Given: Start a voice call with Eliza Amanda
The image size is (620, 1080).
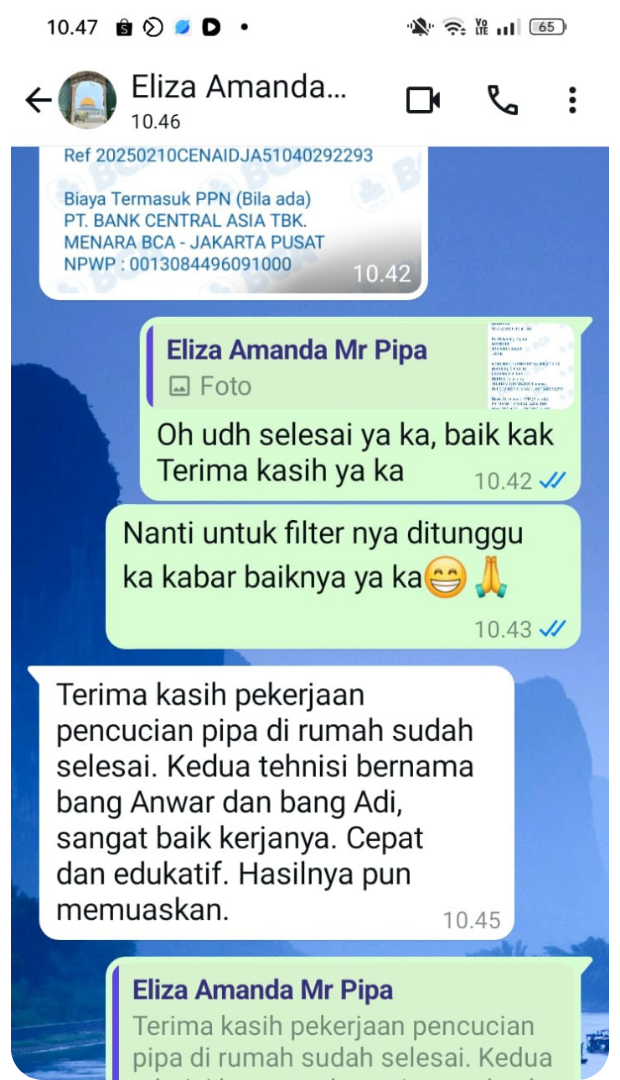Looking at the screenshot, I should [x=503, y=101].
